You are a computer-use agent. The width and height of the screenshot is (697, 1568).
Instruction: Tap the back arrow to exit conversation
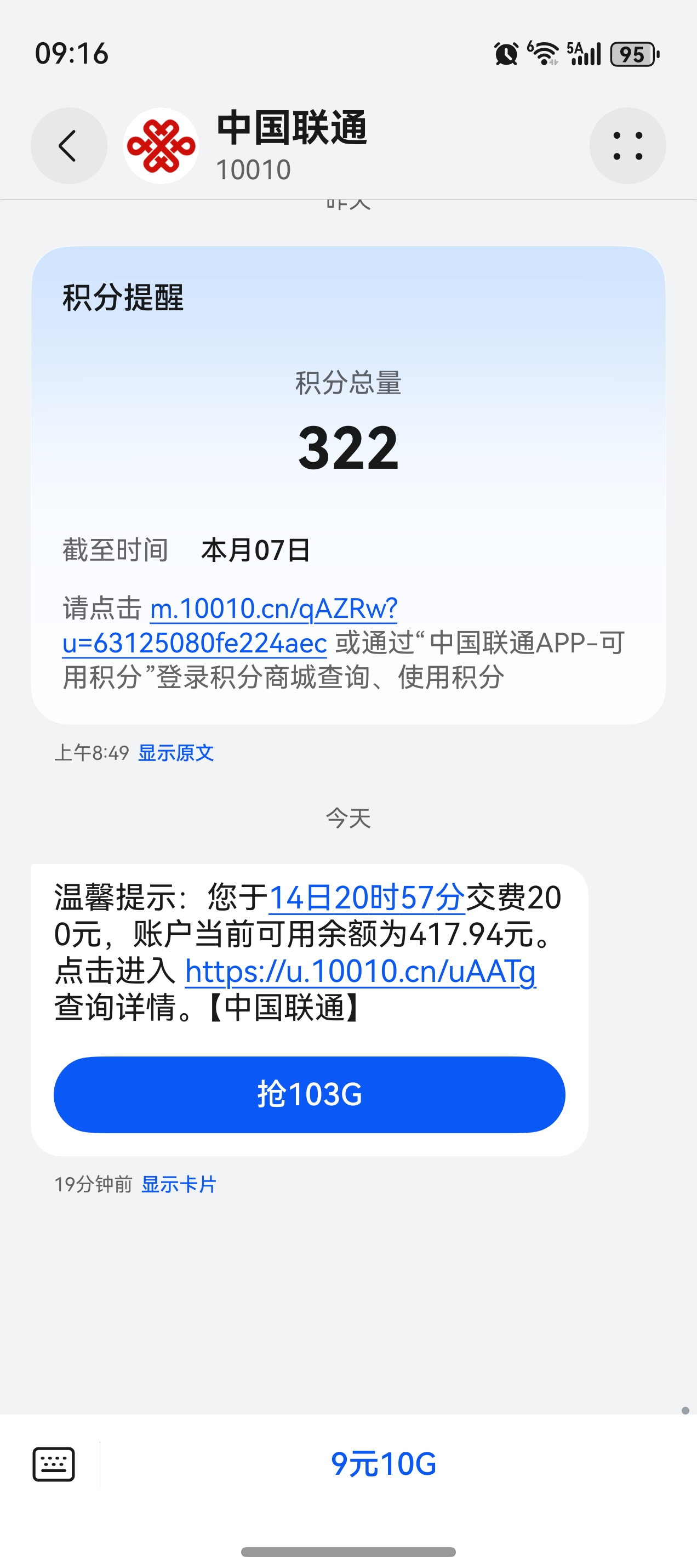tap(68, 146)
